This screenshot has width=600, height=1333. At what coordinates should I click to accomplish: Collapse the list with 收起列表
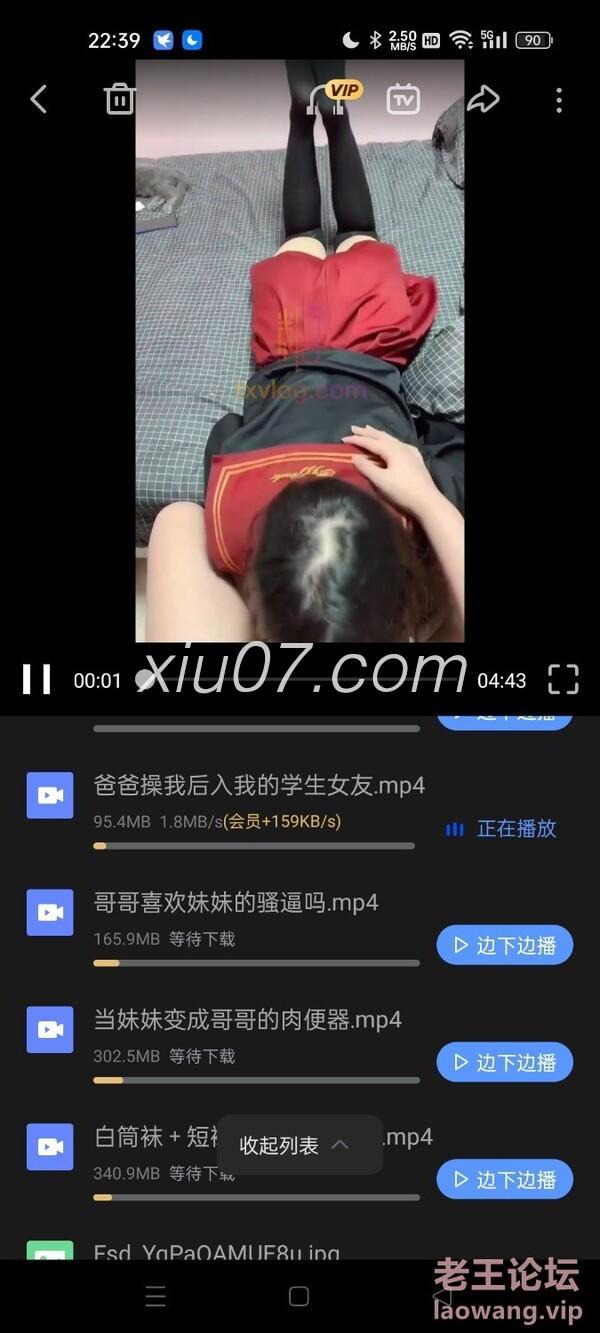pyautogui.click(x=298, y=1145)
